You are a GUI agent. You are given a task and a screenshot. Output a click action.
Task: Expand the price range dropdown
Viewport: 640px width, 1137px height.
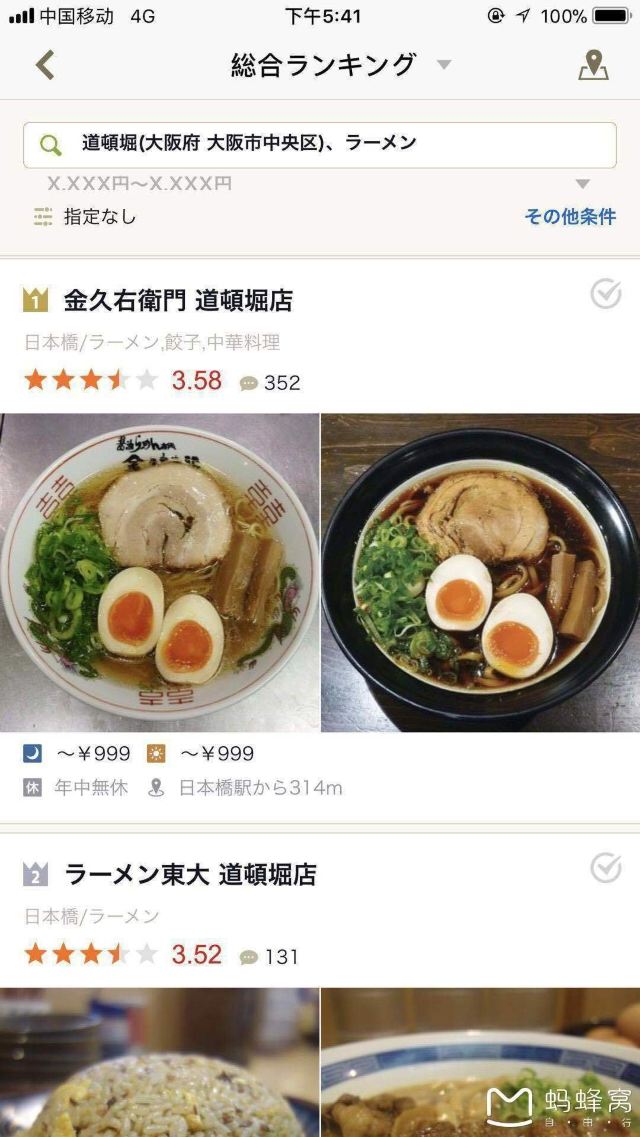point(320,184)
